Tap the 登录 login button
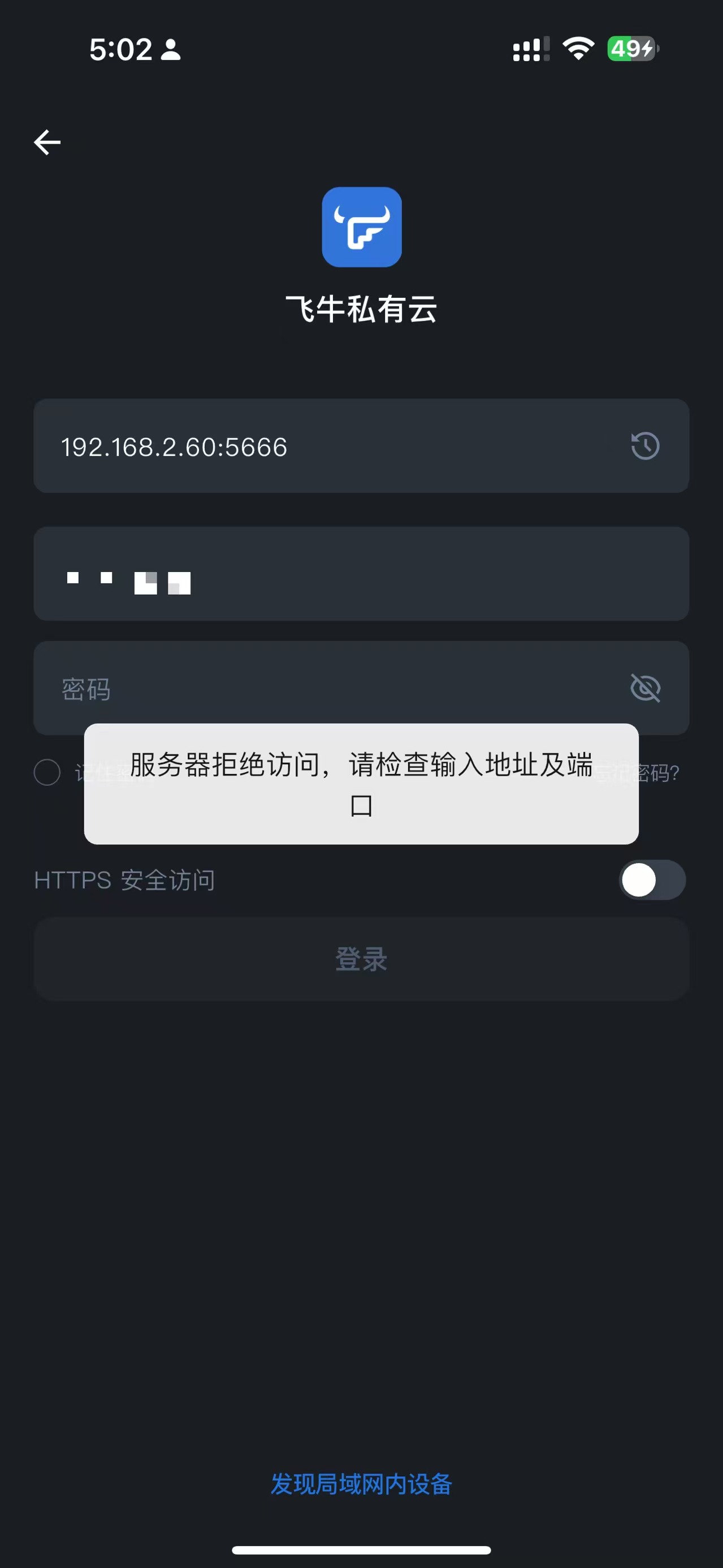The width and height of the screenshot is (723, 1568). click(362, 959)
